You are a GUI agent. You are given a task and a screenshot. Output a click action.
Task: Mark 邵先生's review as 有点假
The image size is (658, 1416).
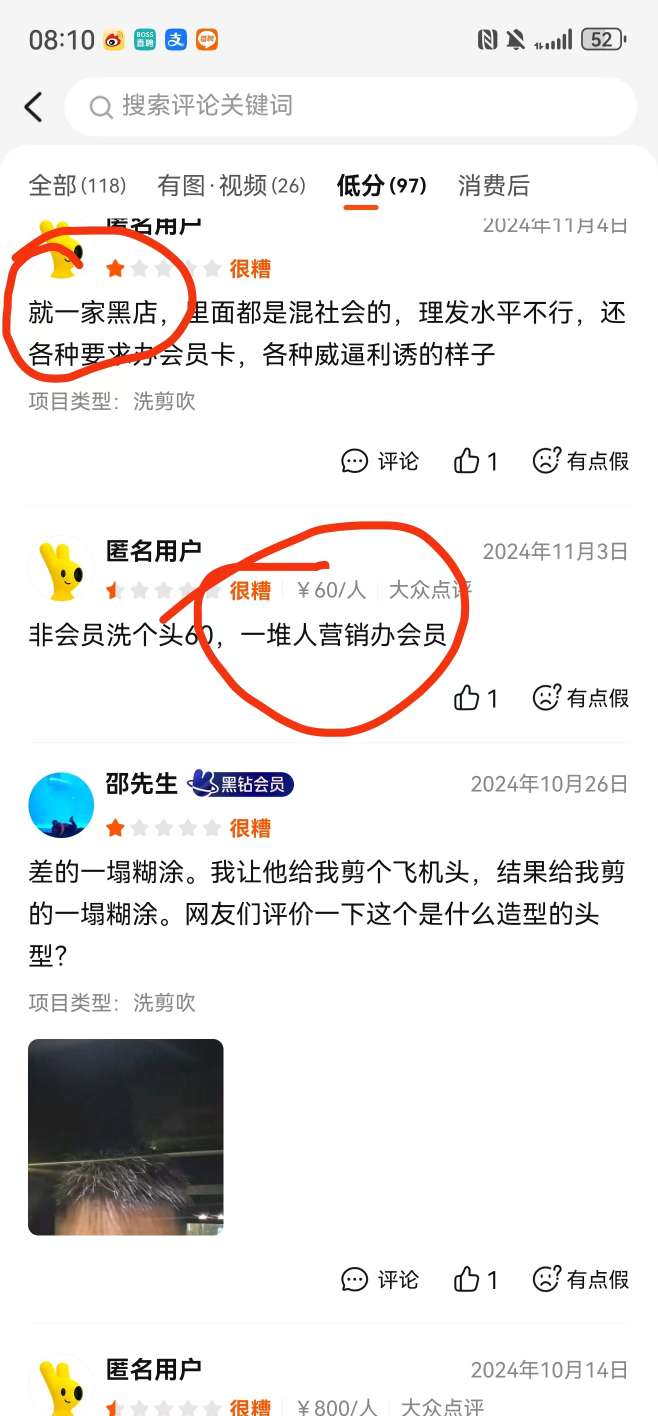point(581,1279)
